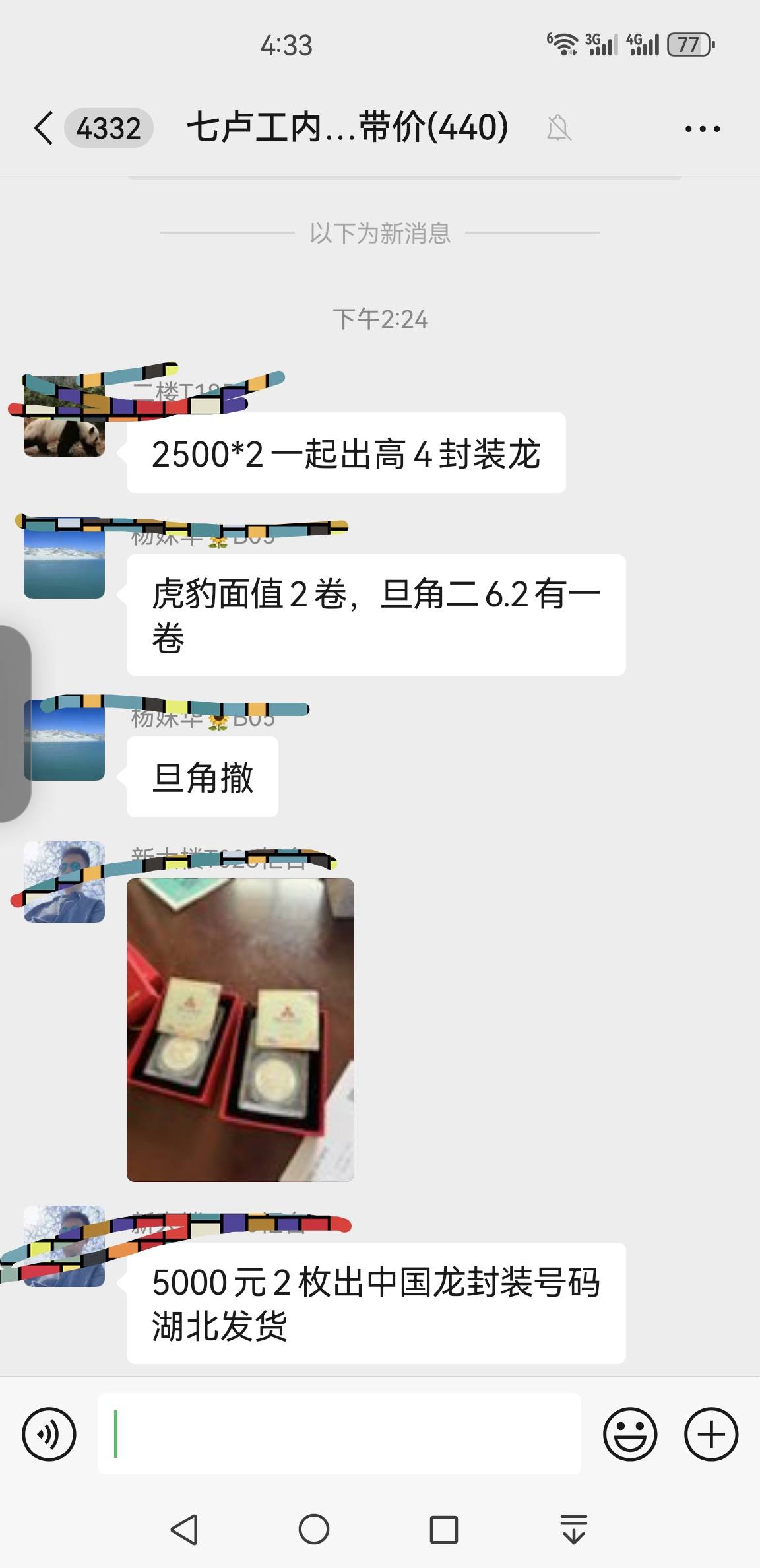Viewport: 760px width, 1568px height.
Task: Switch to voice message input
Action: click(x=49, y=1434)
